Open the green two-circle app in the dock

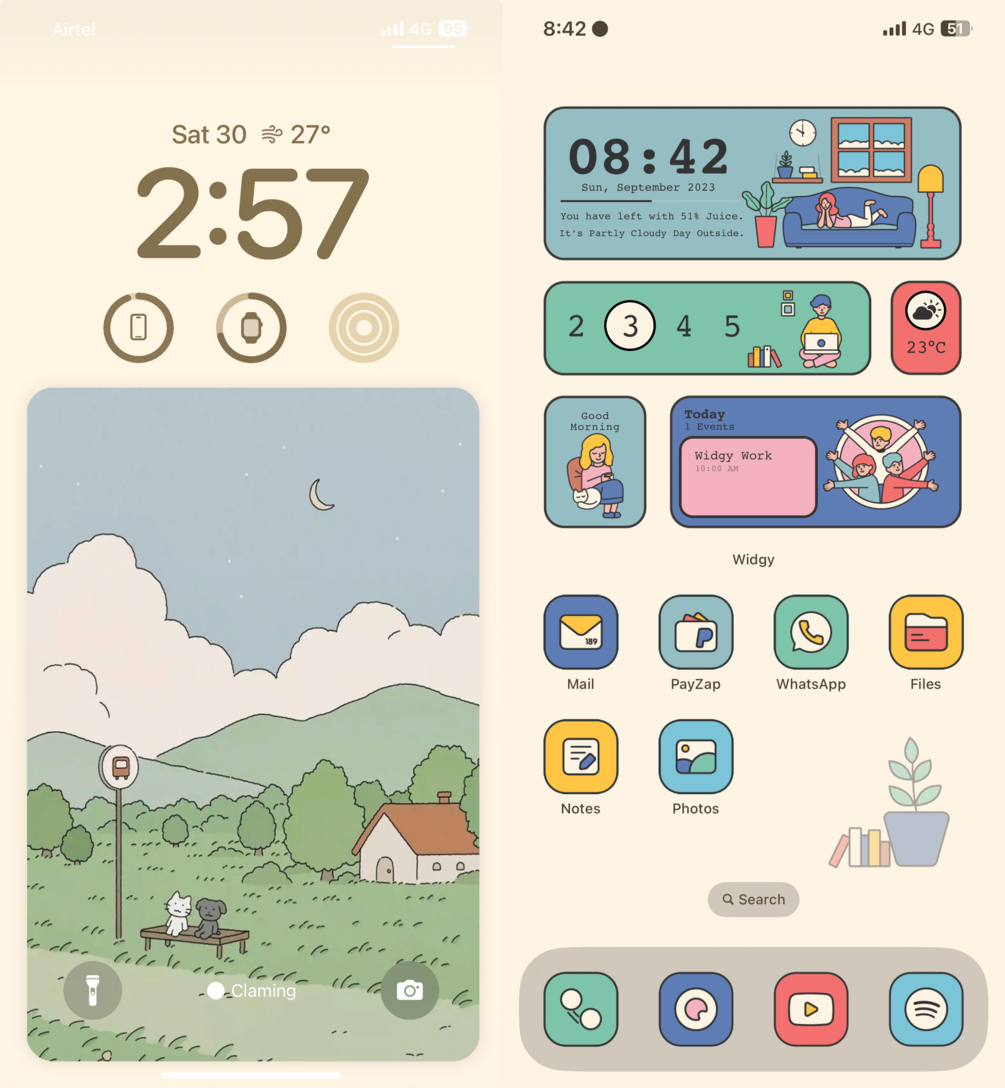[581, 1010]
